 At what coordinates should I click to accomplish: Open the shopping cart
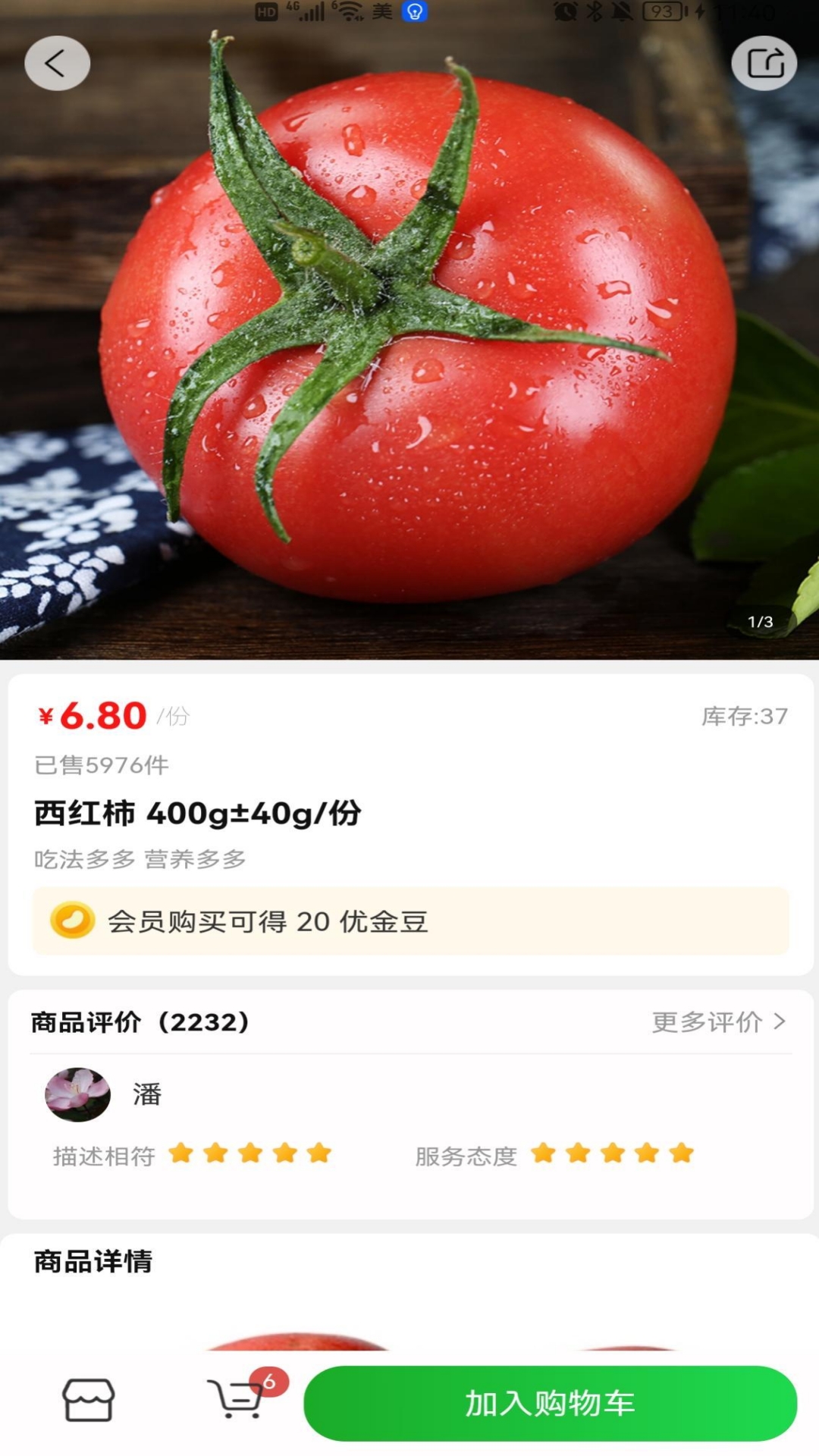[238, 1398]
